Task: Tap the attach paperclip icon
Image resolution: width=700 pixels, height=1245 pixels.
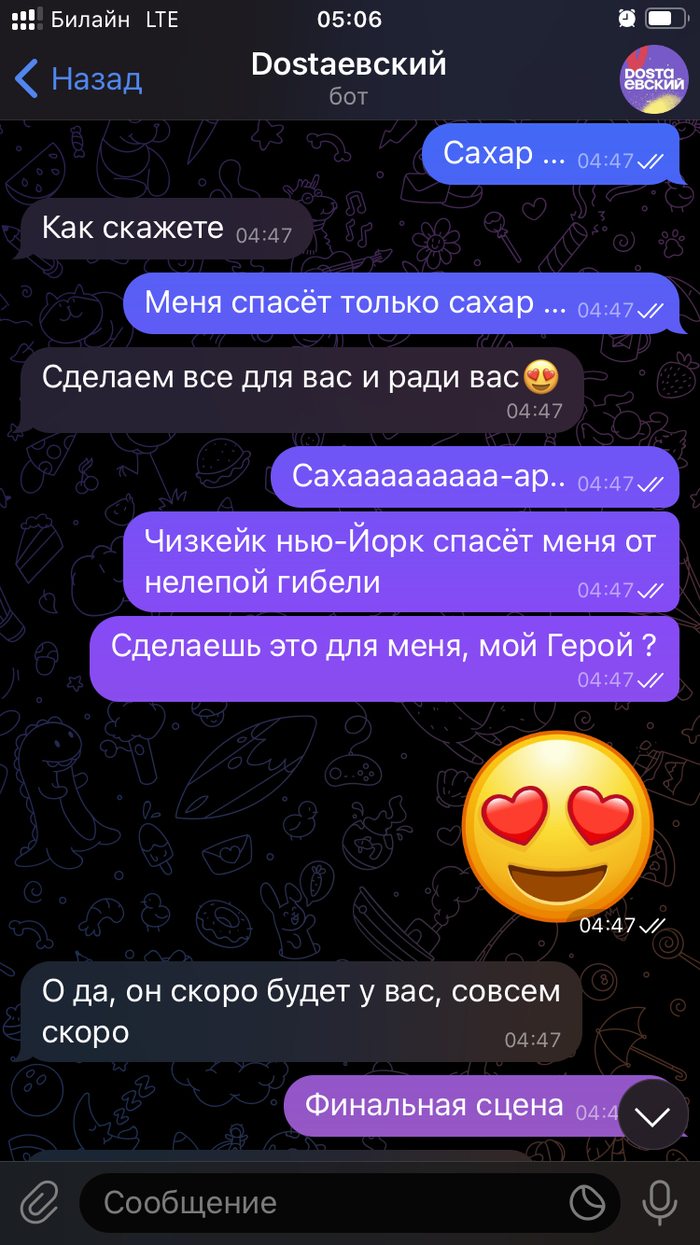Action: [40, 1201]
